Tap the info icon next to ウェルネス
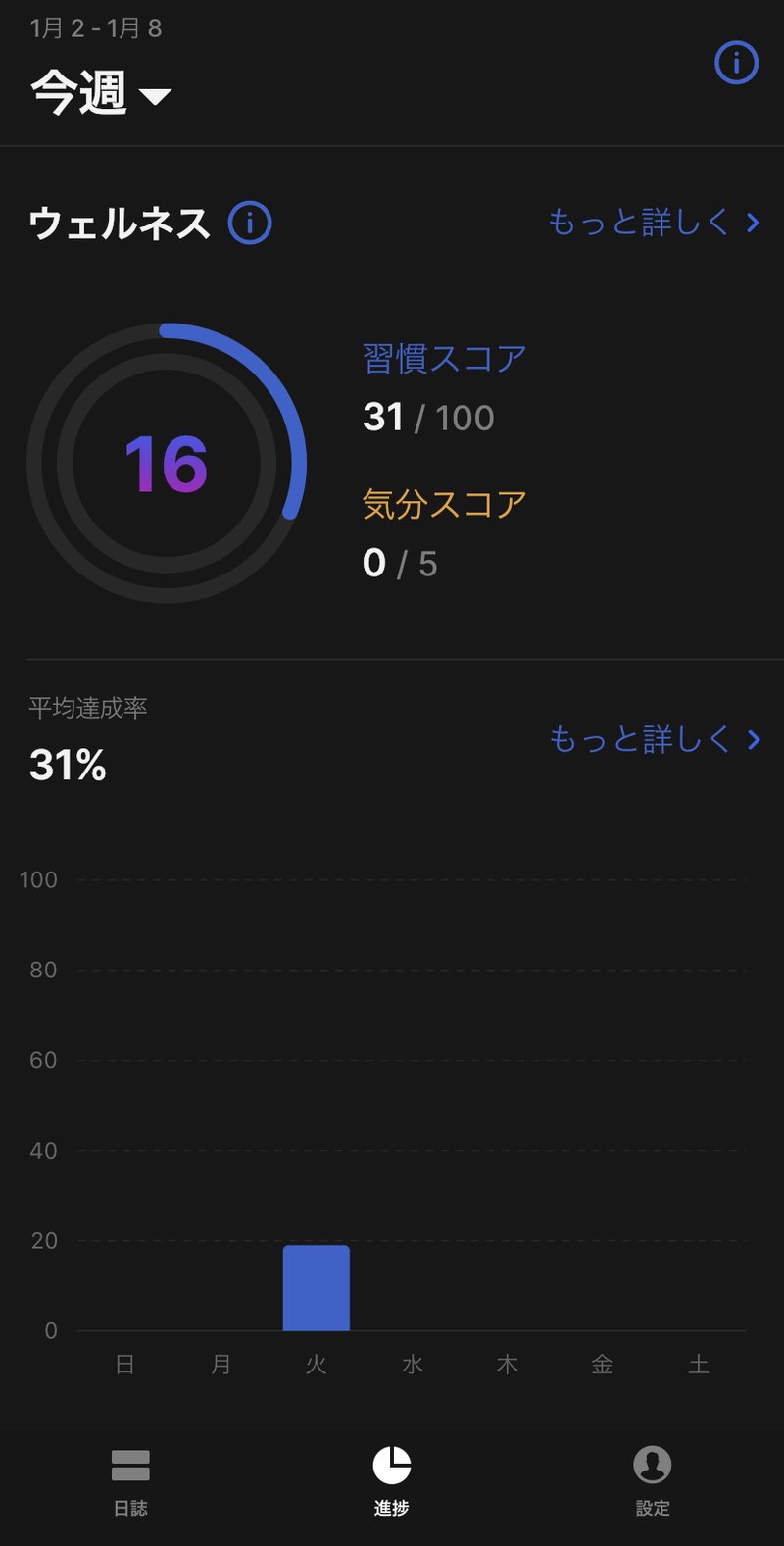784x1546 pixels. tap(251, 224)
